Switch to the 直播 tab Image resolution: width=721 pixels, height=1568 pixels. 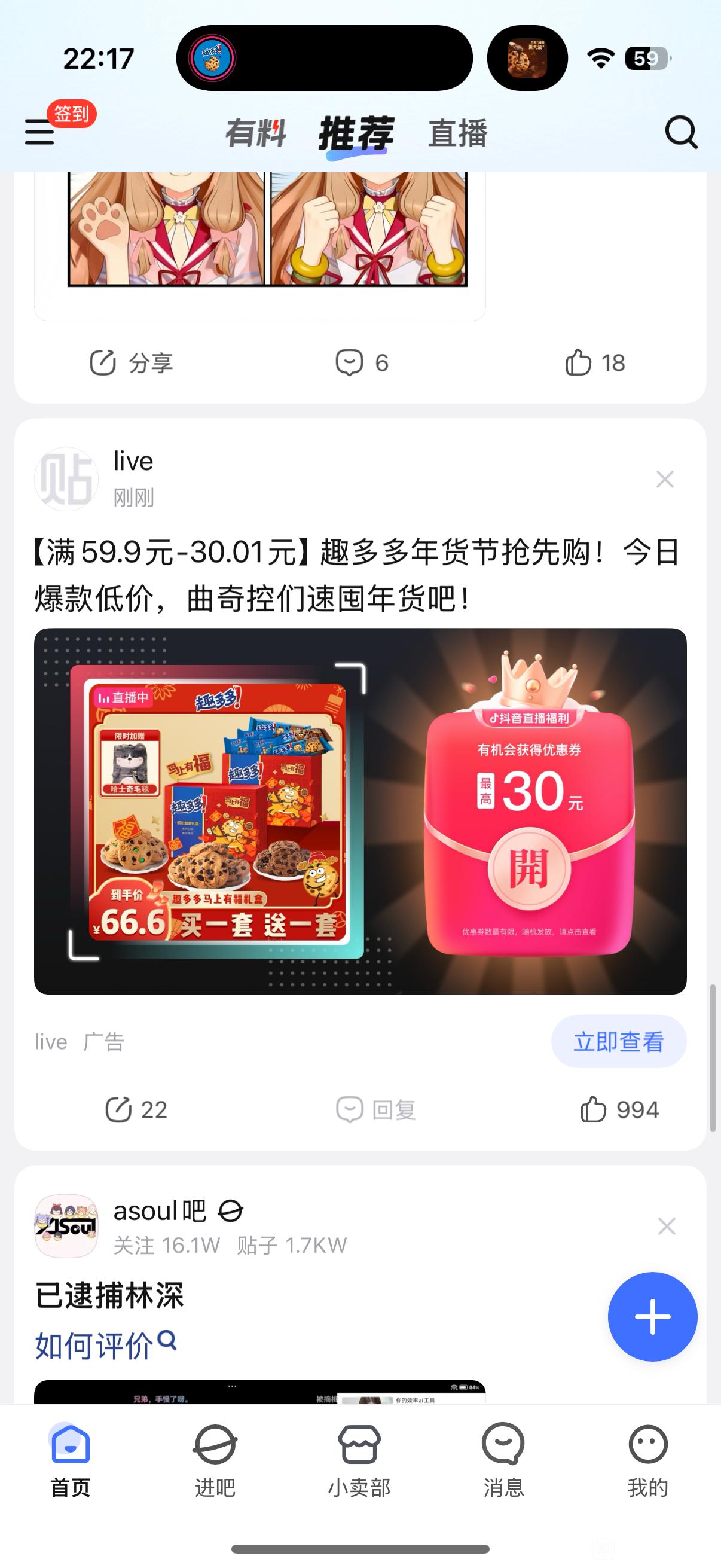457,133
